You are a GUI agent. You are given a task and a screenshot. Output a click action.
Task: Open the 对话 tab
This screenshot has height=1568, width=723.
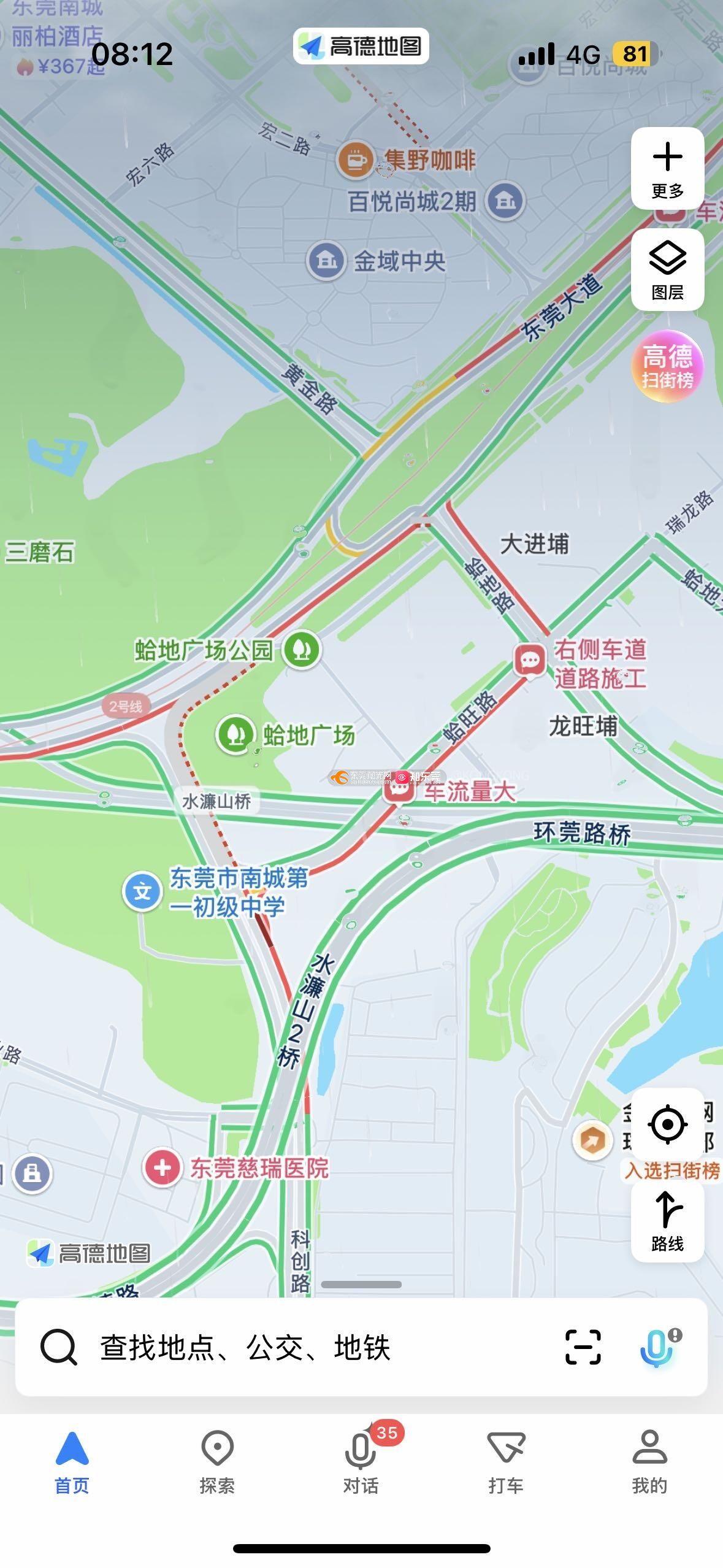[x=361, y=1463]
